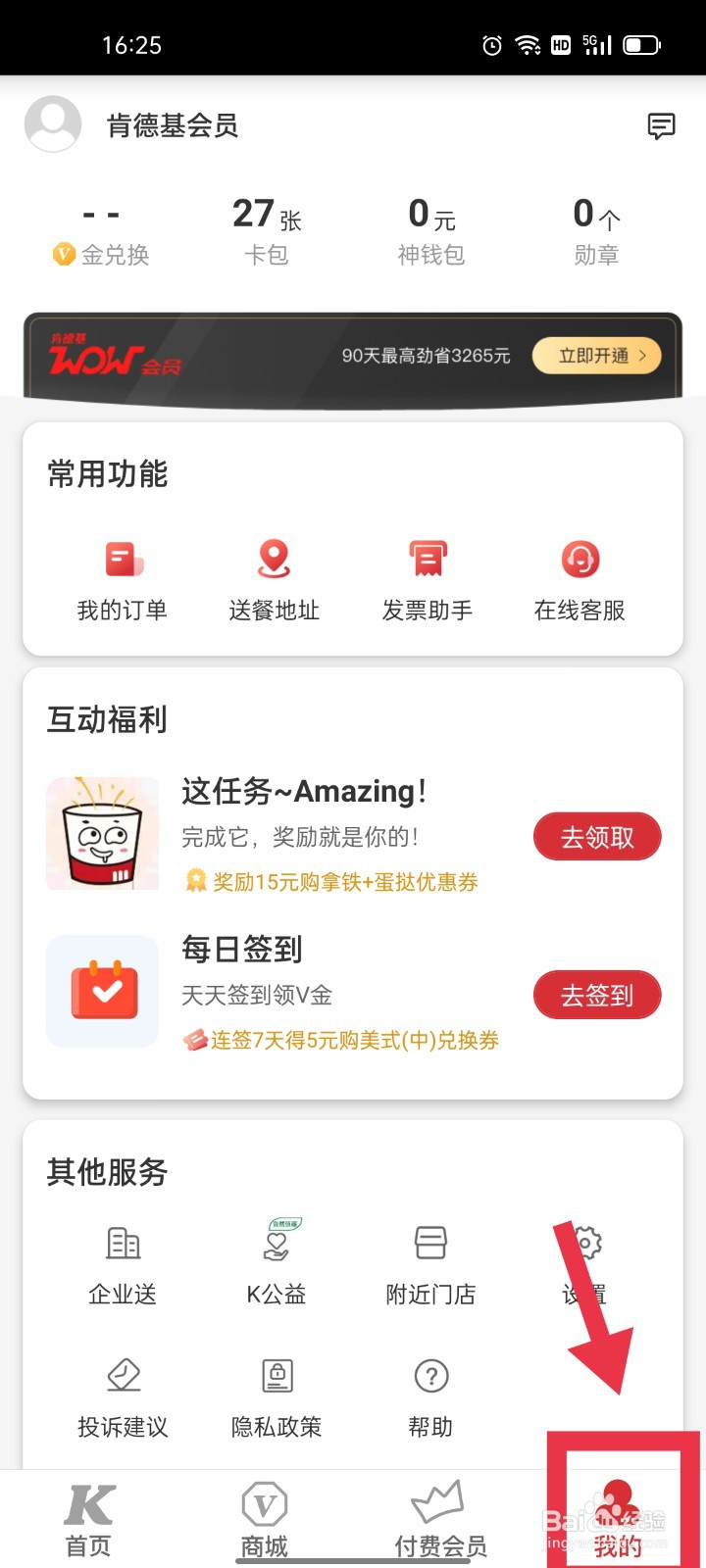Tap the profile avatar
The height and width of the screenshot is (1568, 706).
pos(53,123)
